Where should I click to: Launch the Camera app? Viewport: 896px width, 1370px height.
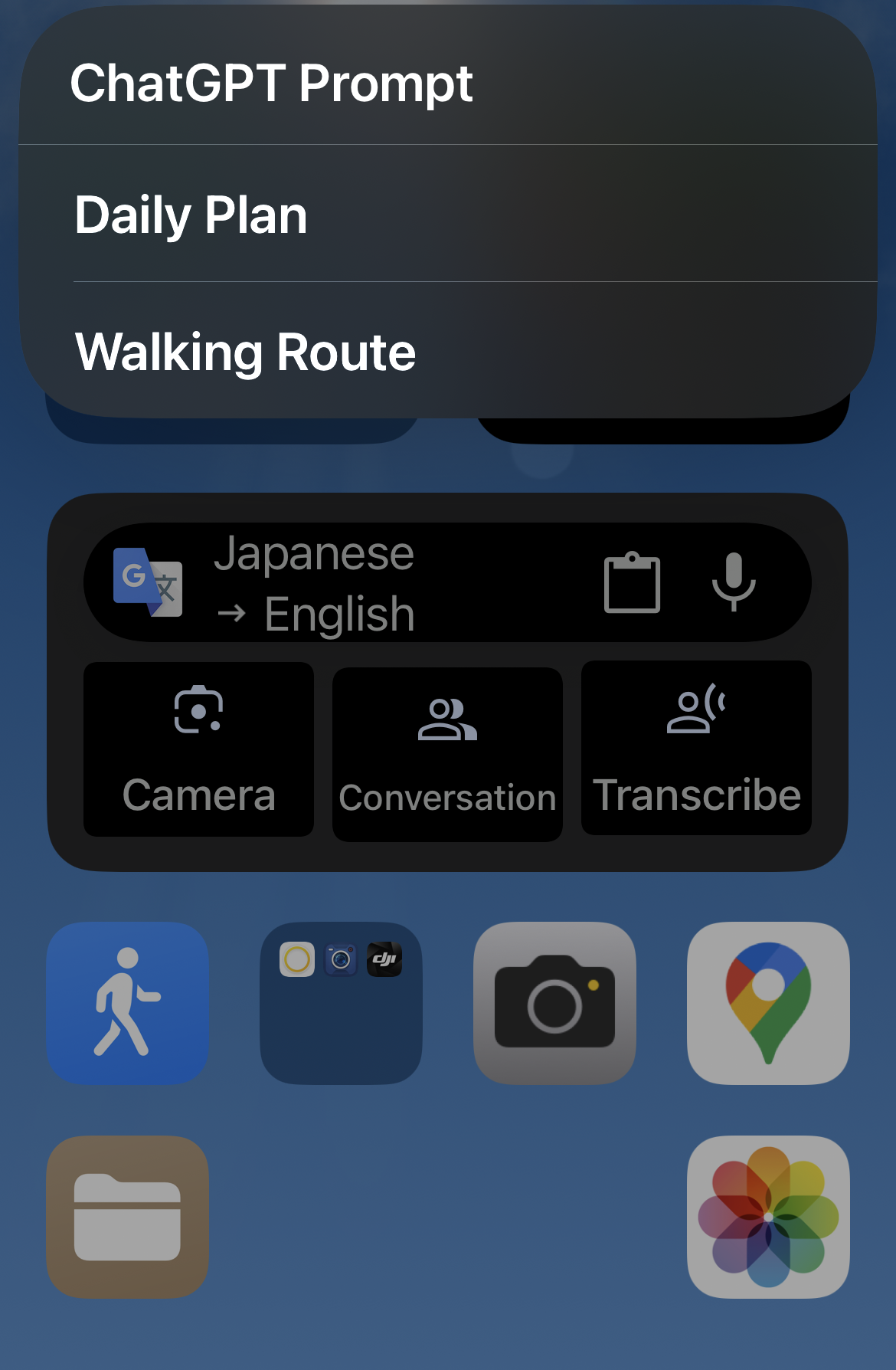554,1003
